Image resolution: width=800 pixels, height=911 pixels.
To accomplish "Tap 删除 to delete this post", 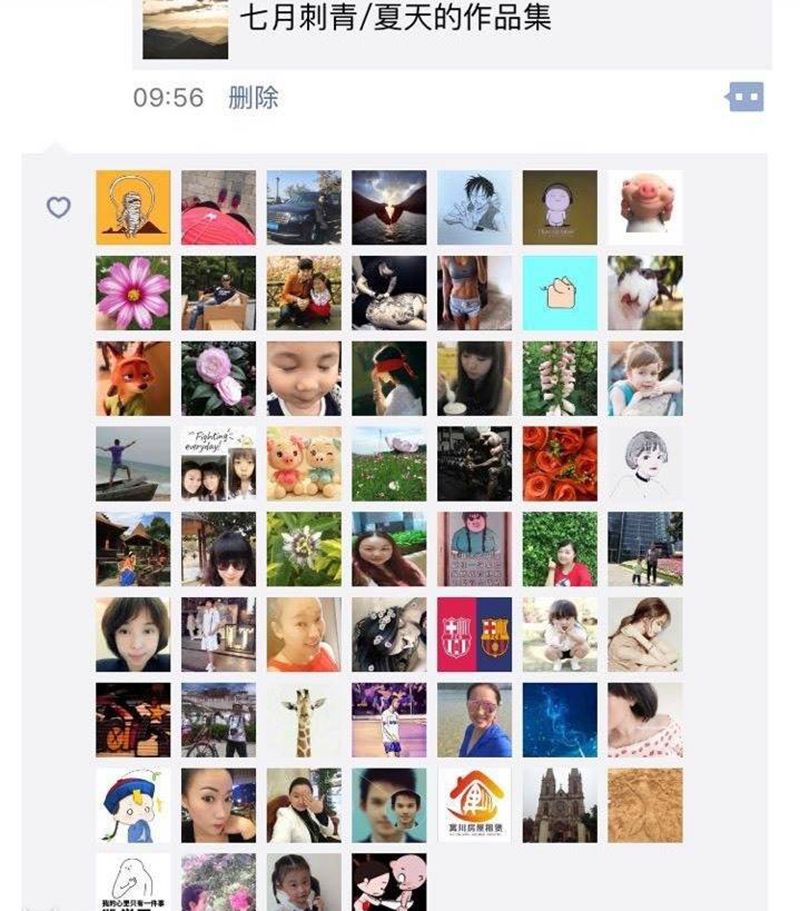I will tap(253, 98).
